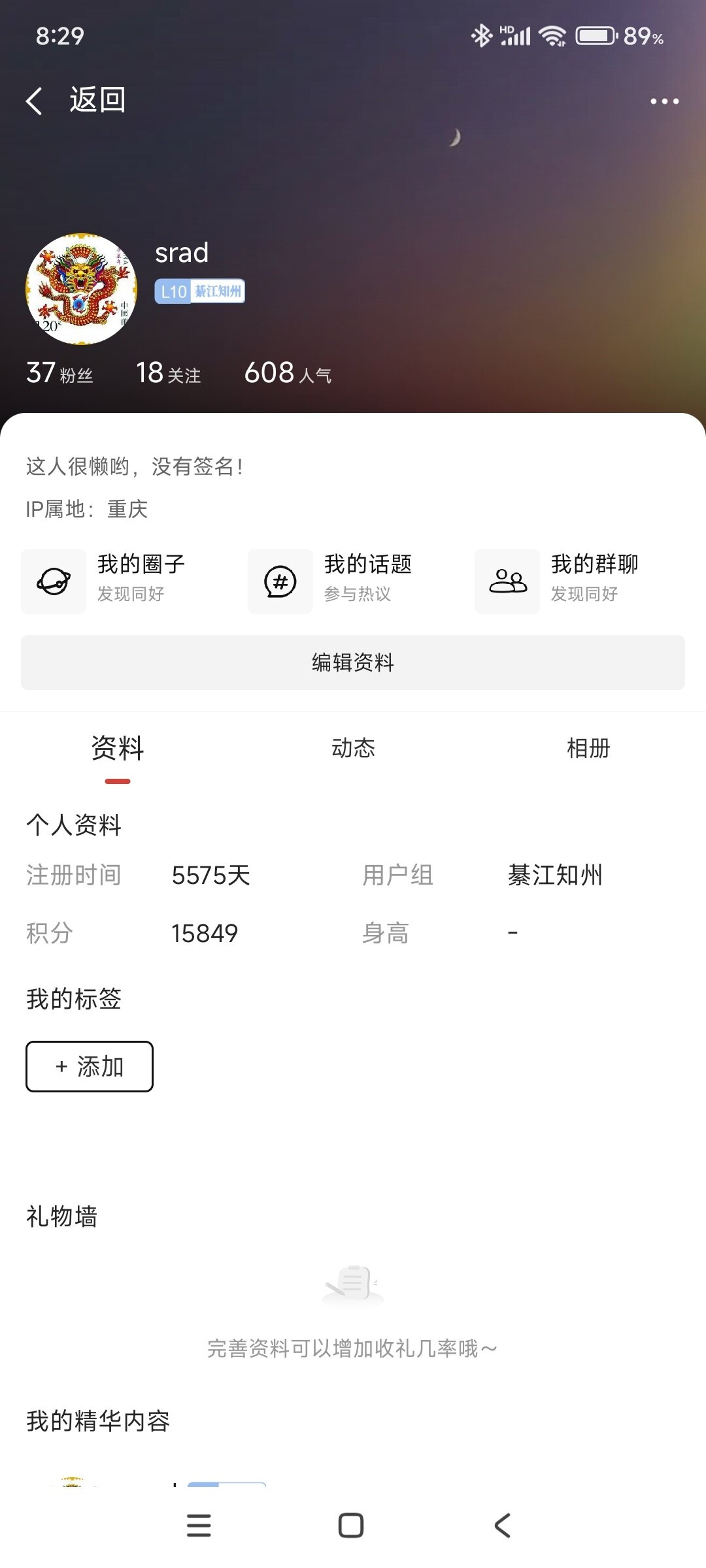
Task: Switch to the 相册 tab
Action: coord(588,749)
